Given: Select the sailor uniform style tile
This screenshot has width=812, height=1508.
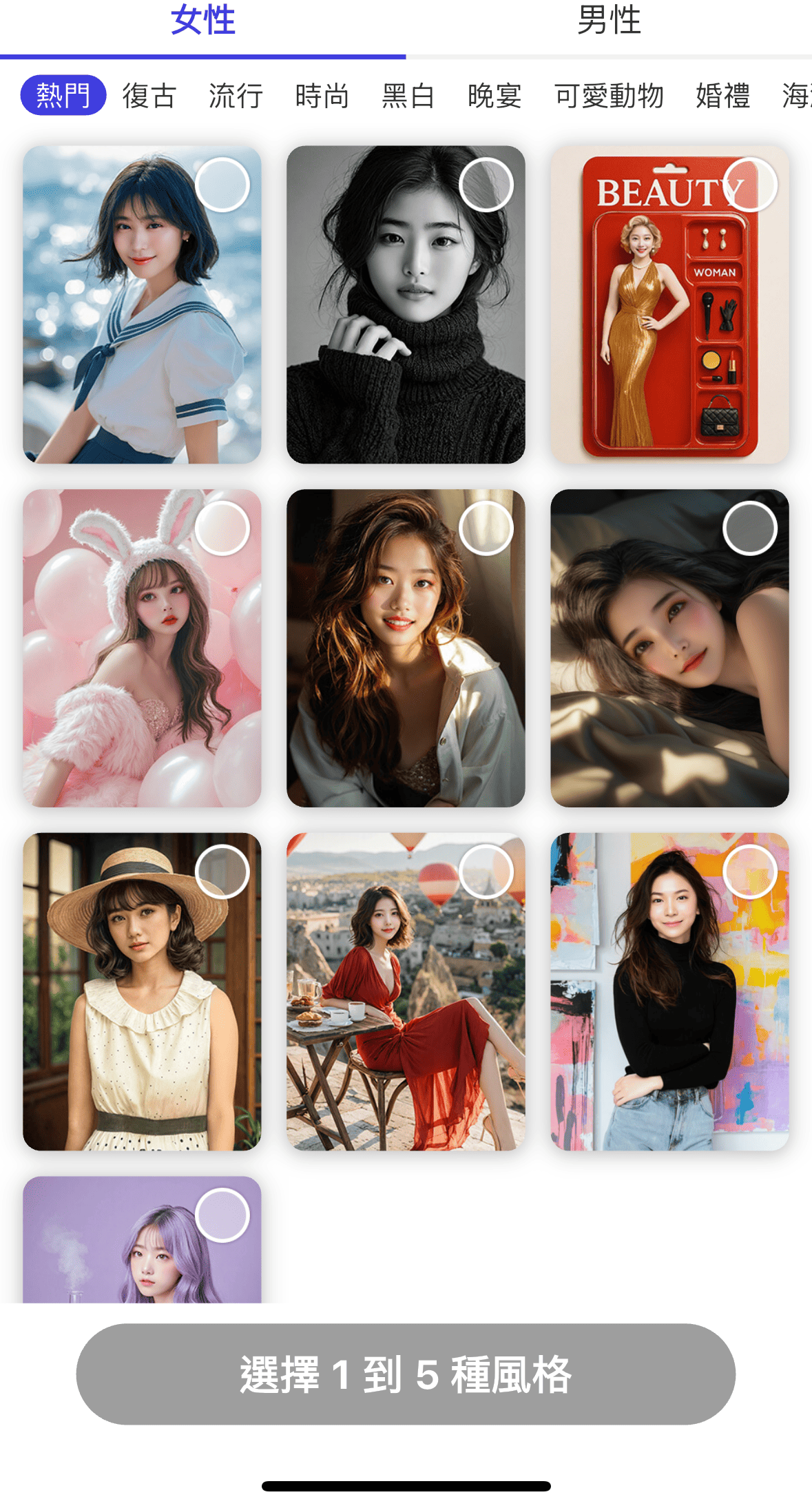Looking at the screenshot, I should (x=142, y=304).
